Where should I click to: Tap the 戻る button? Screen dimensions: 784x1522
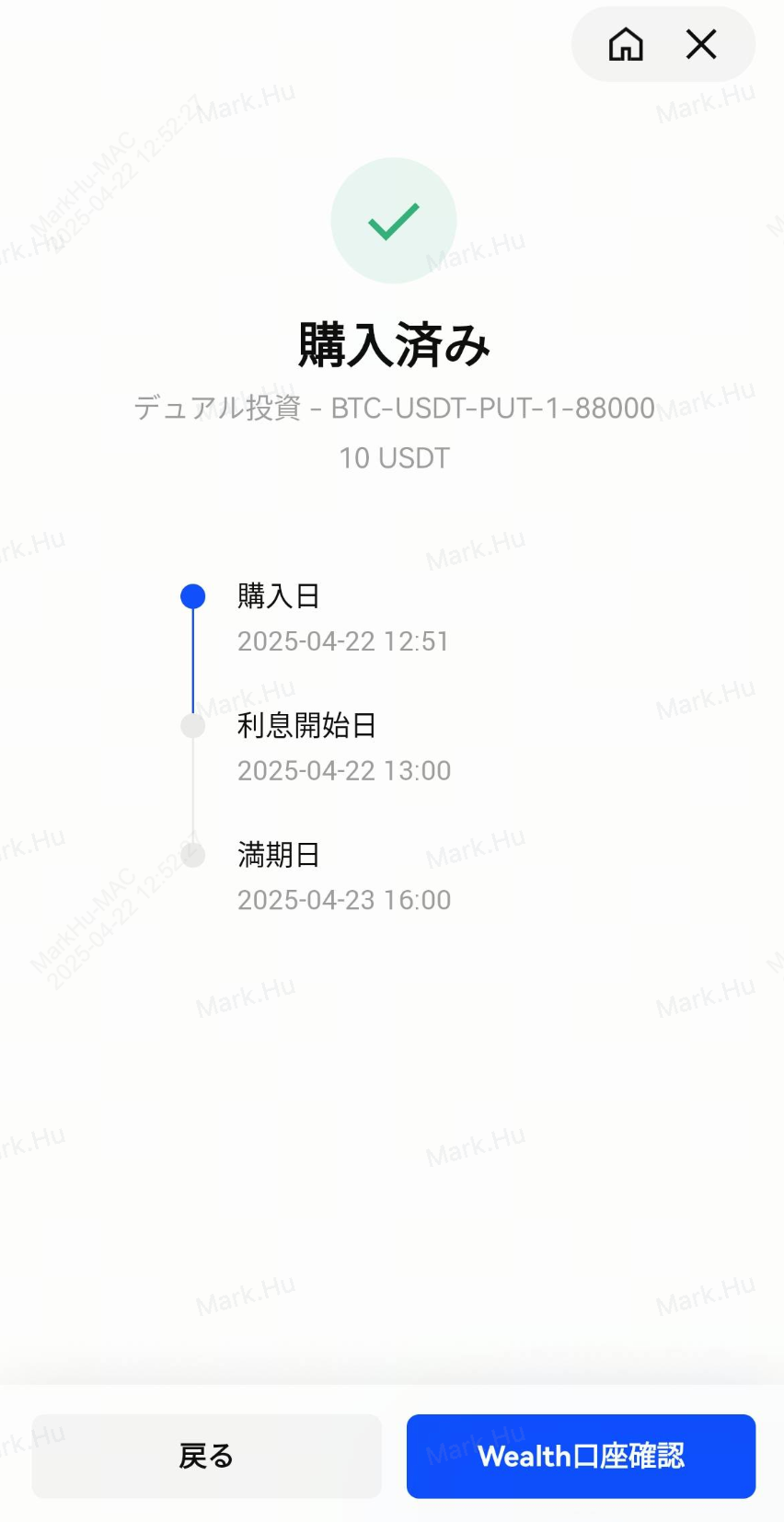[x=206, y=1456]
